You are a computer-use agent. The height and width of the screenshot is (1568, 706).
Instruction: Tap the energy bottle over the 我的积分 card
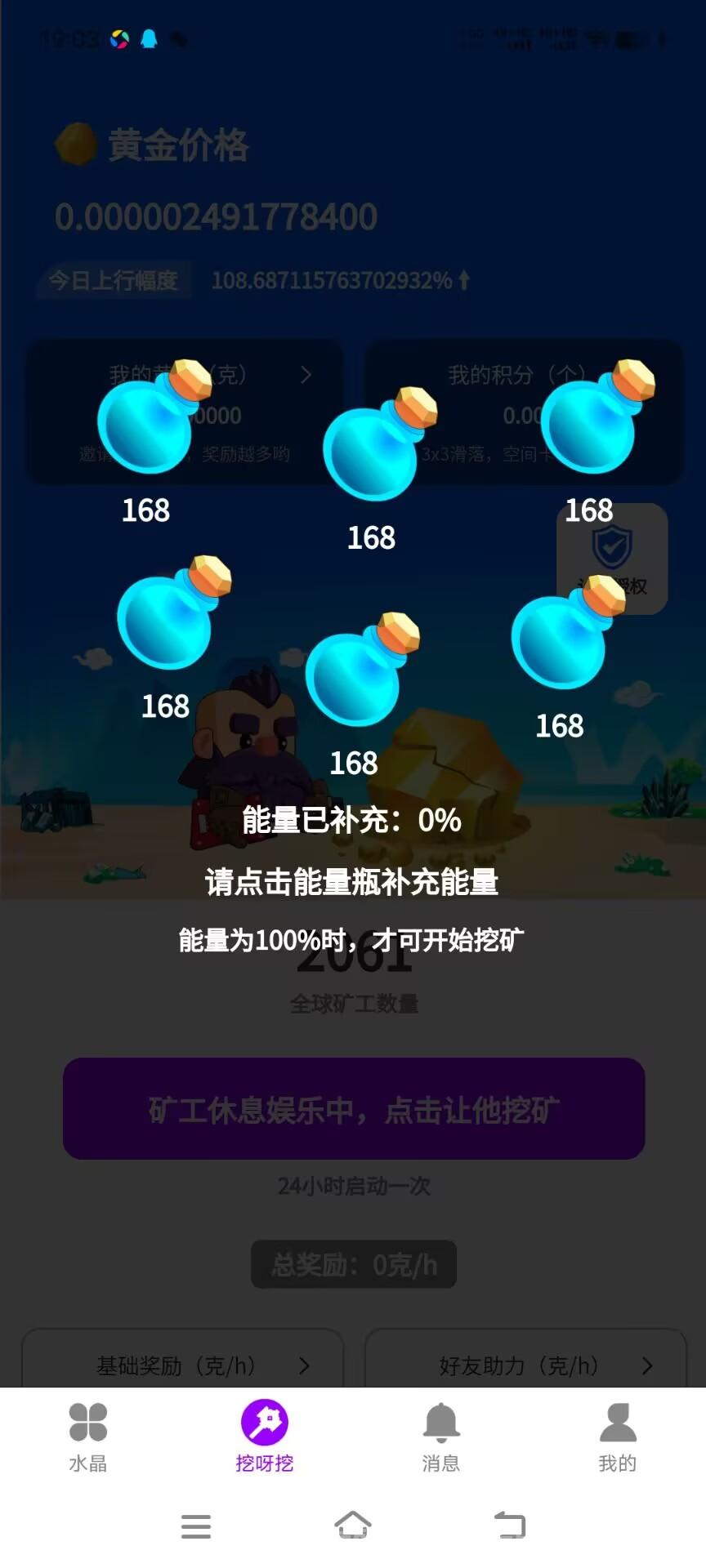click(597, 417)
